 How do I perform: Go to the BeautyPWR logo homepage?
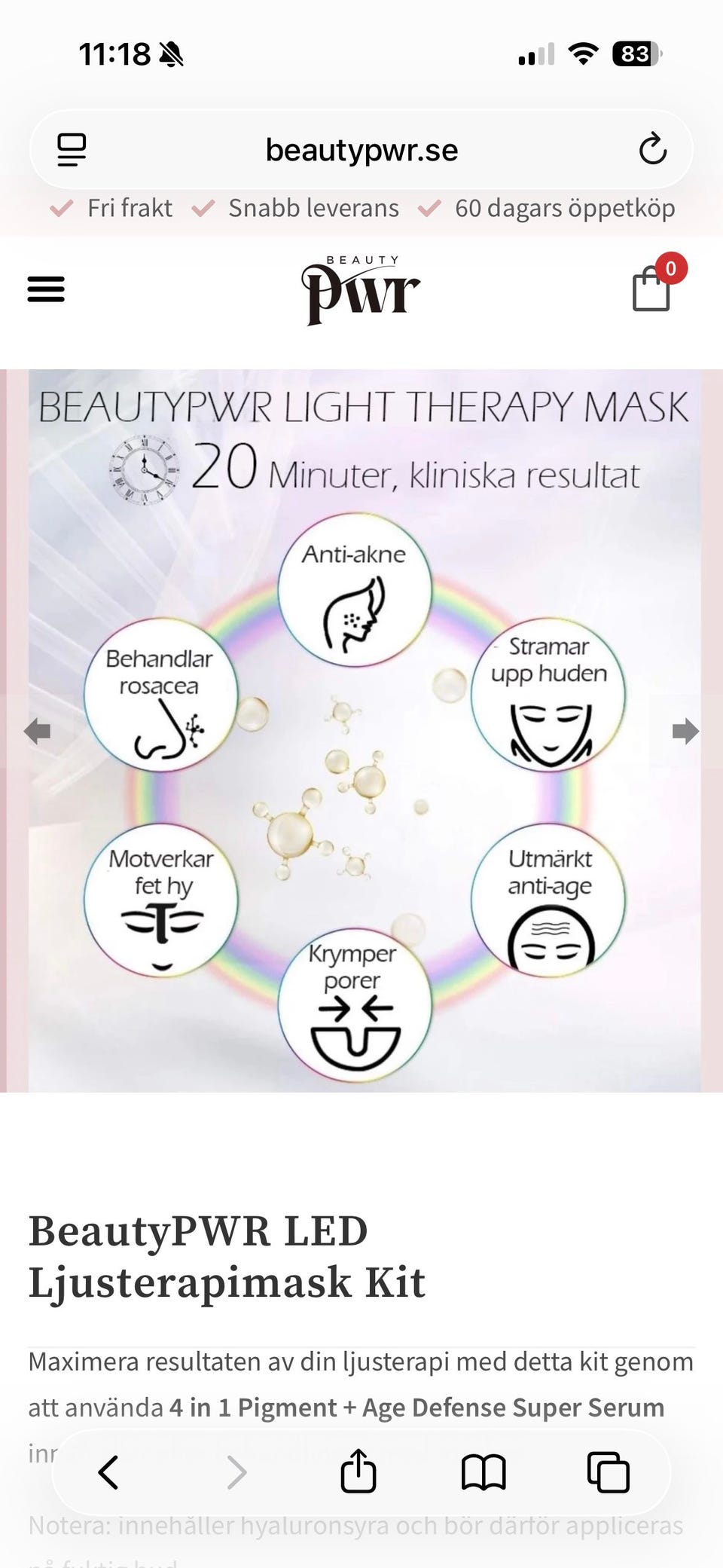(361, 290)
